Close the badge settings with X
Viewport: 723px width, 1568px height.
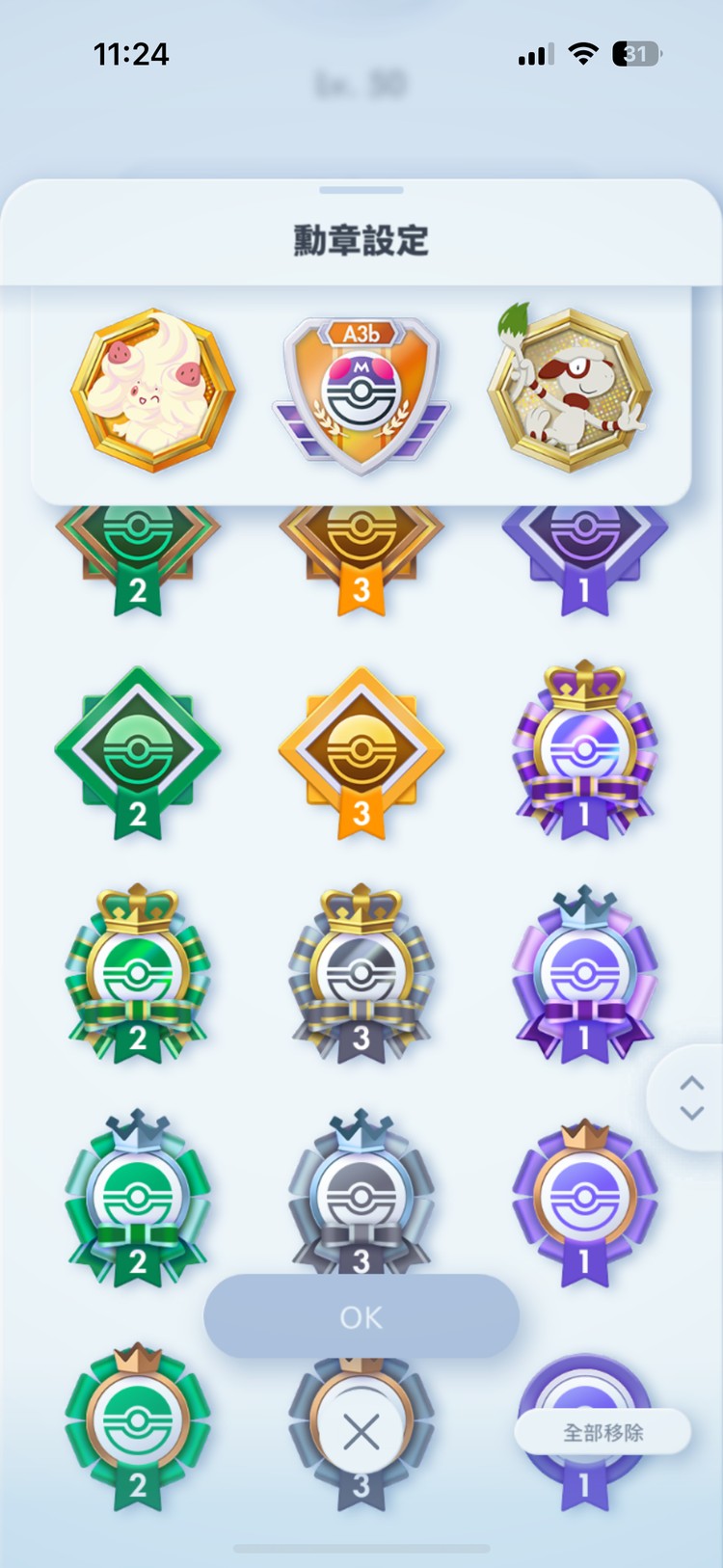361,1433
